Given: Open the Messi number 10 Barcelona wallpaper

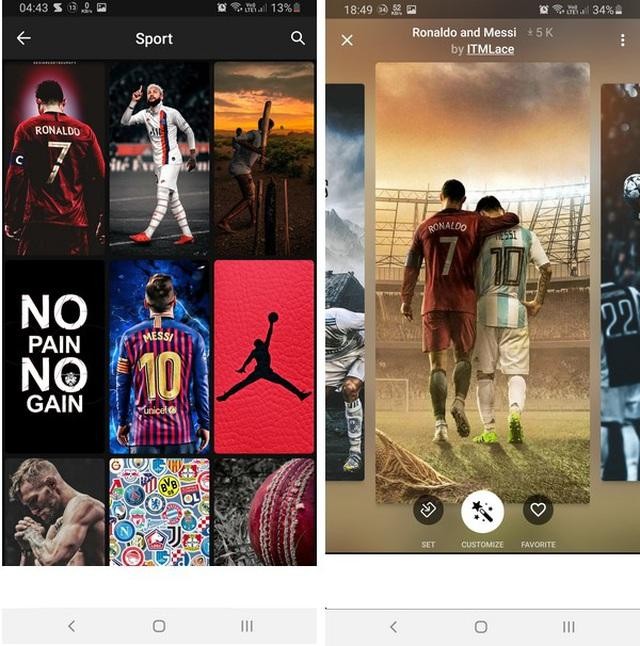Looking at the screenshot, I should click(159, 357).
